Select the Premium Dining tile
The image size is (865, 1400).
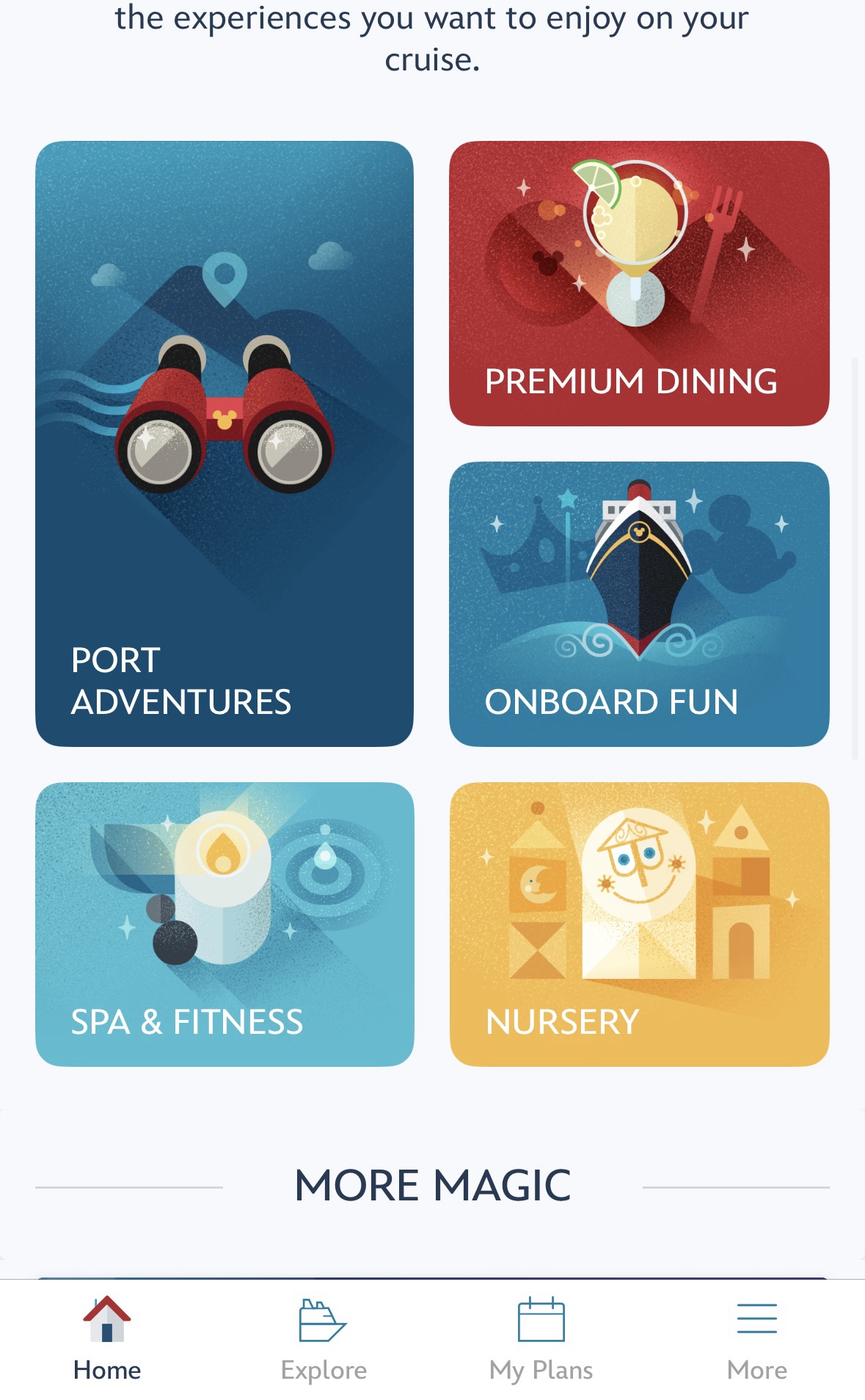coord(639,283)
